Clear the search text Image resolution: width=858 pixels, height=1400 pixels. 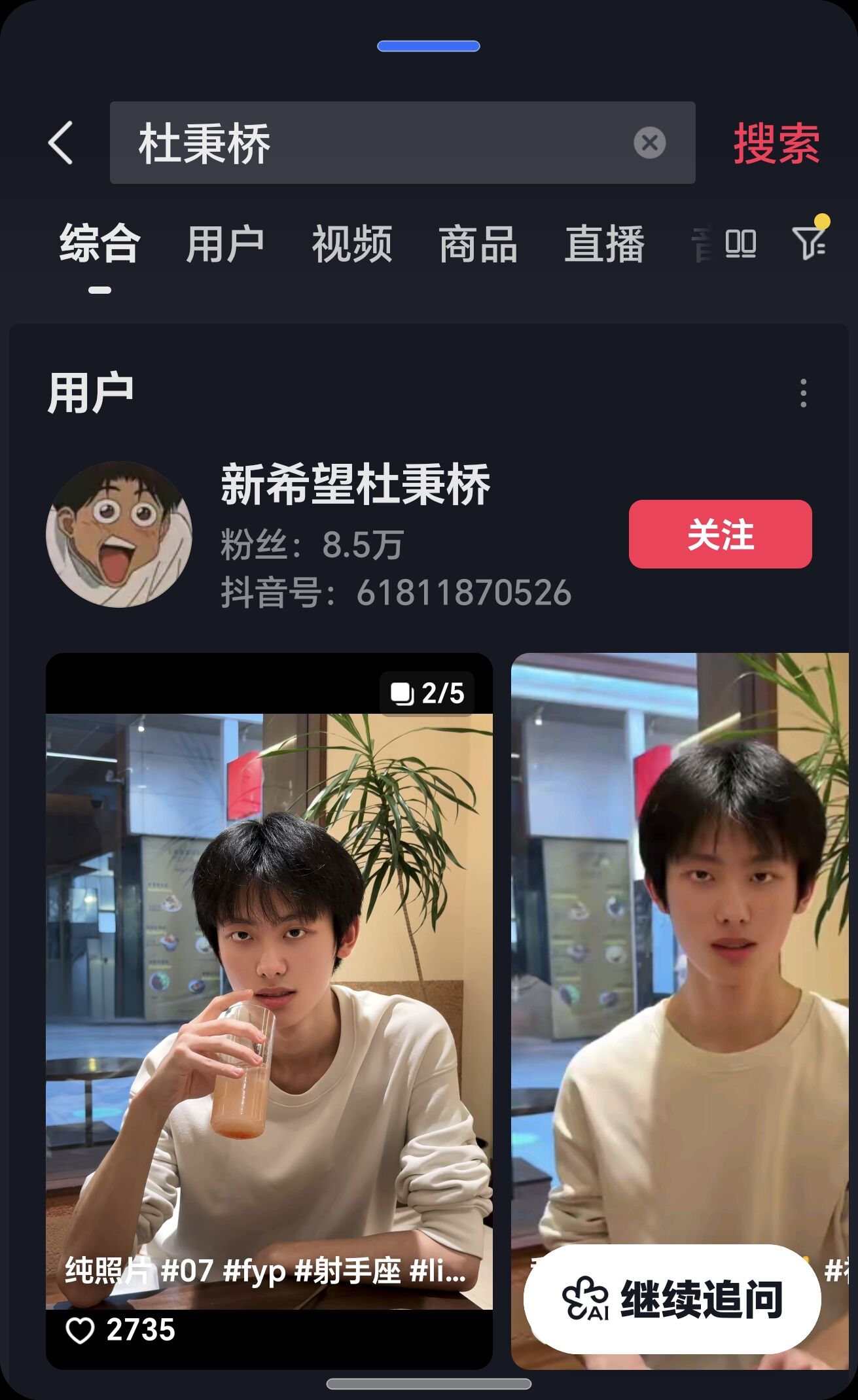pyautogui.click(x=649, y=143)
